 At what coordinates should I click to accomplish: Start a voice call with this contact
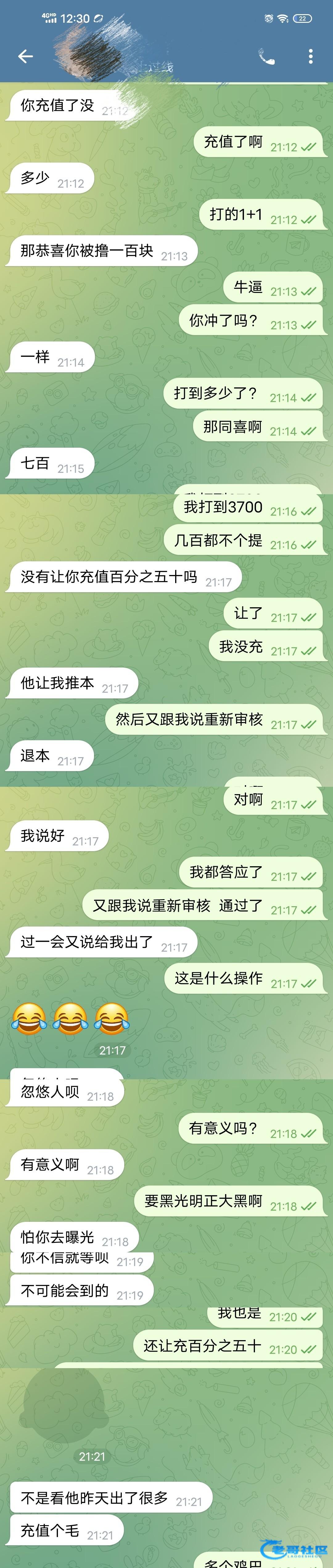(x=266, y=57)
